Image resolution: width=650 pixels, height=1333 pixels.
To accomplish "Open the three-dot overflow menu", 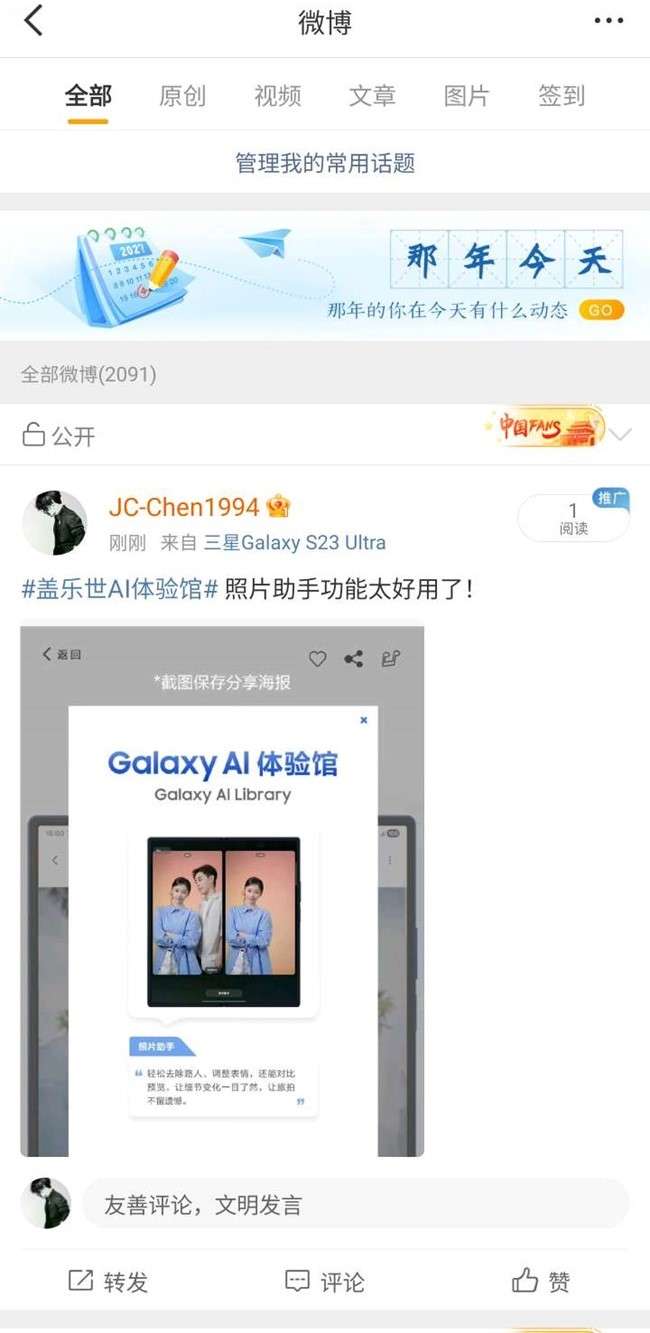I will [x=608, y=21].
